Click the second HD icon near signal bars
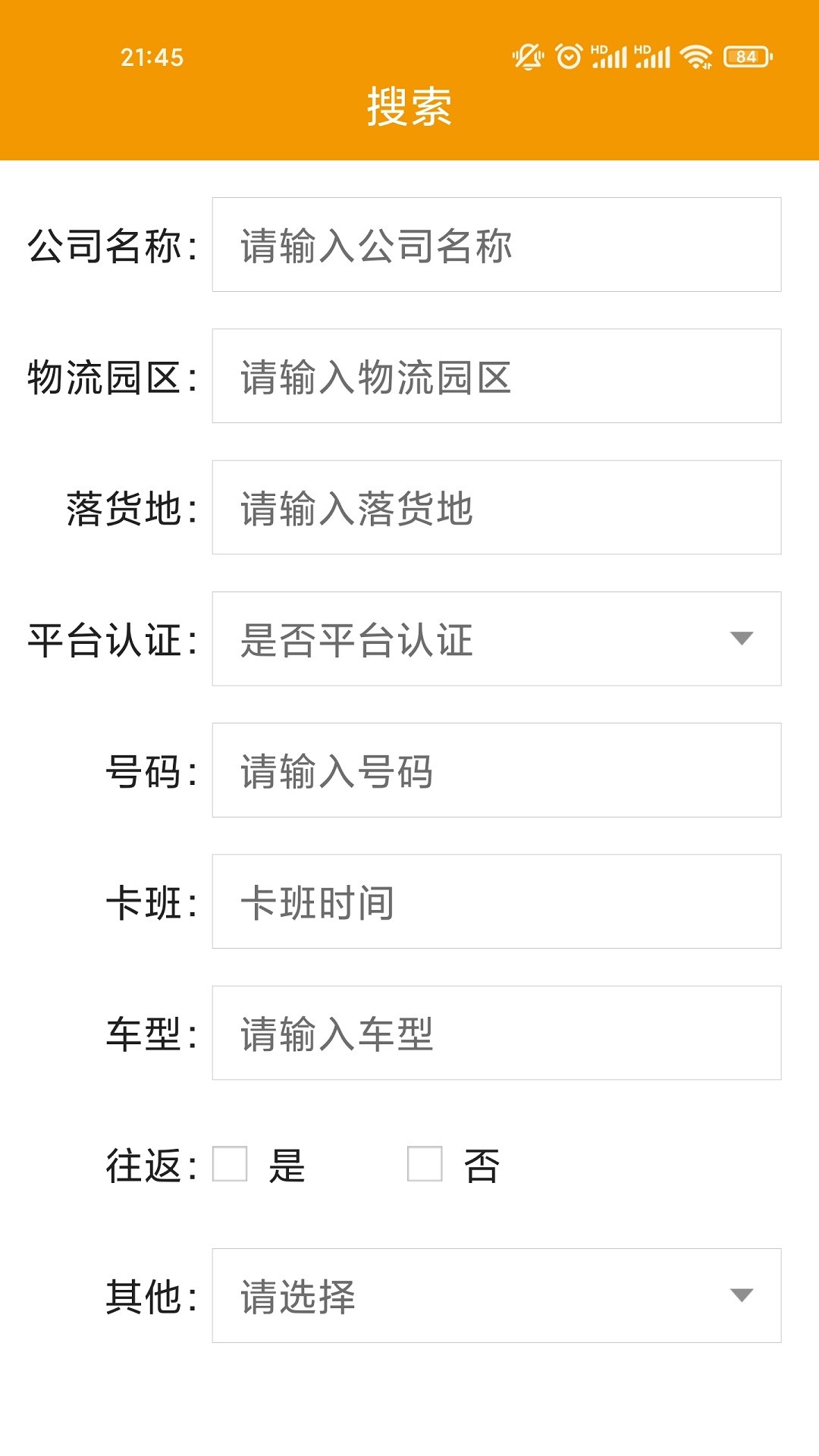This screenshot has height=1456, width=819. (642, 49)
